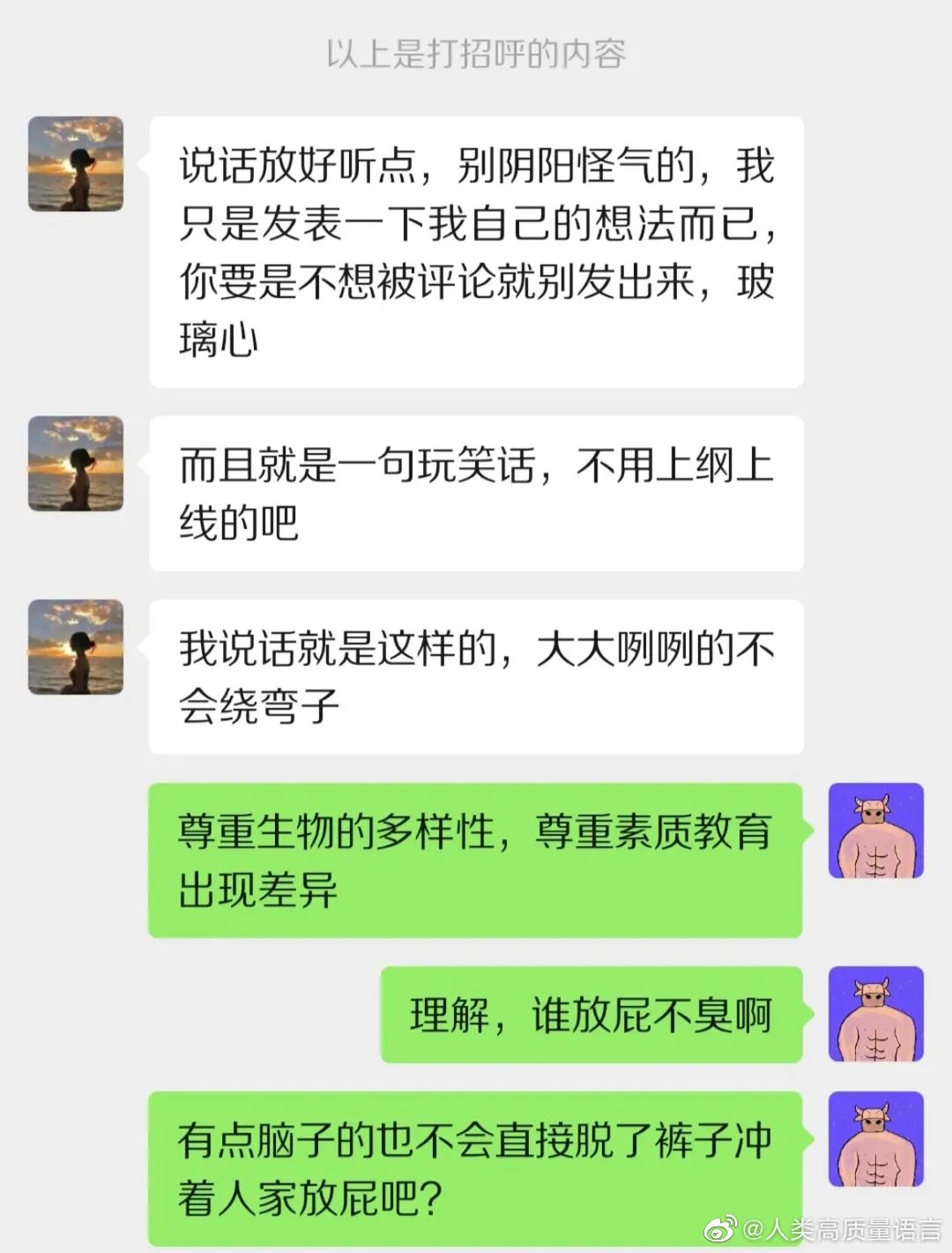Click the message about 大大咧咧的不会绕弯子
The image size is (952, 1253).
(476, 675)
